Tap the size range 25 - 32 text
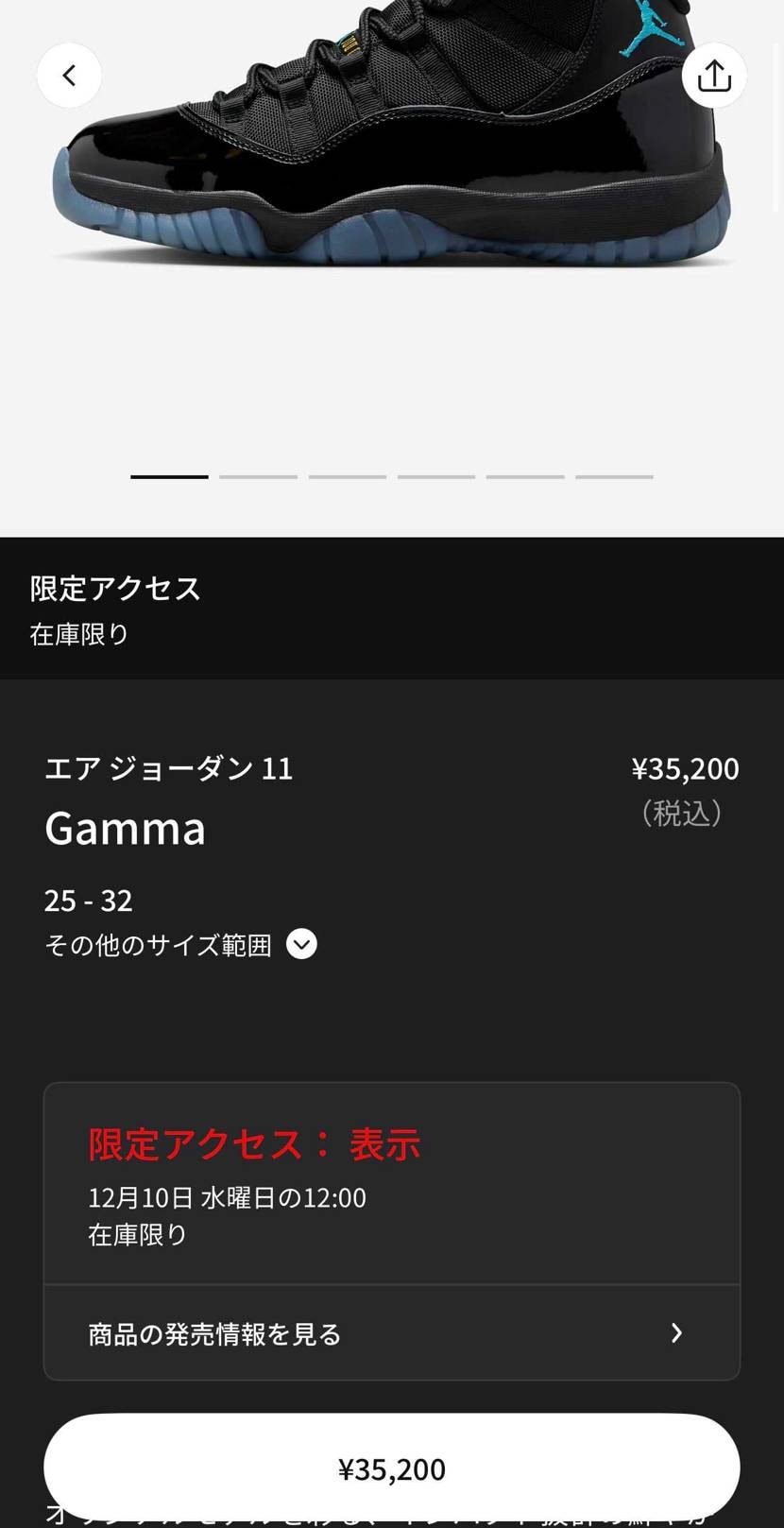784x1528 pixels. [88, 901]
